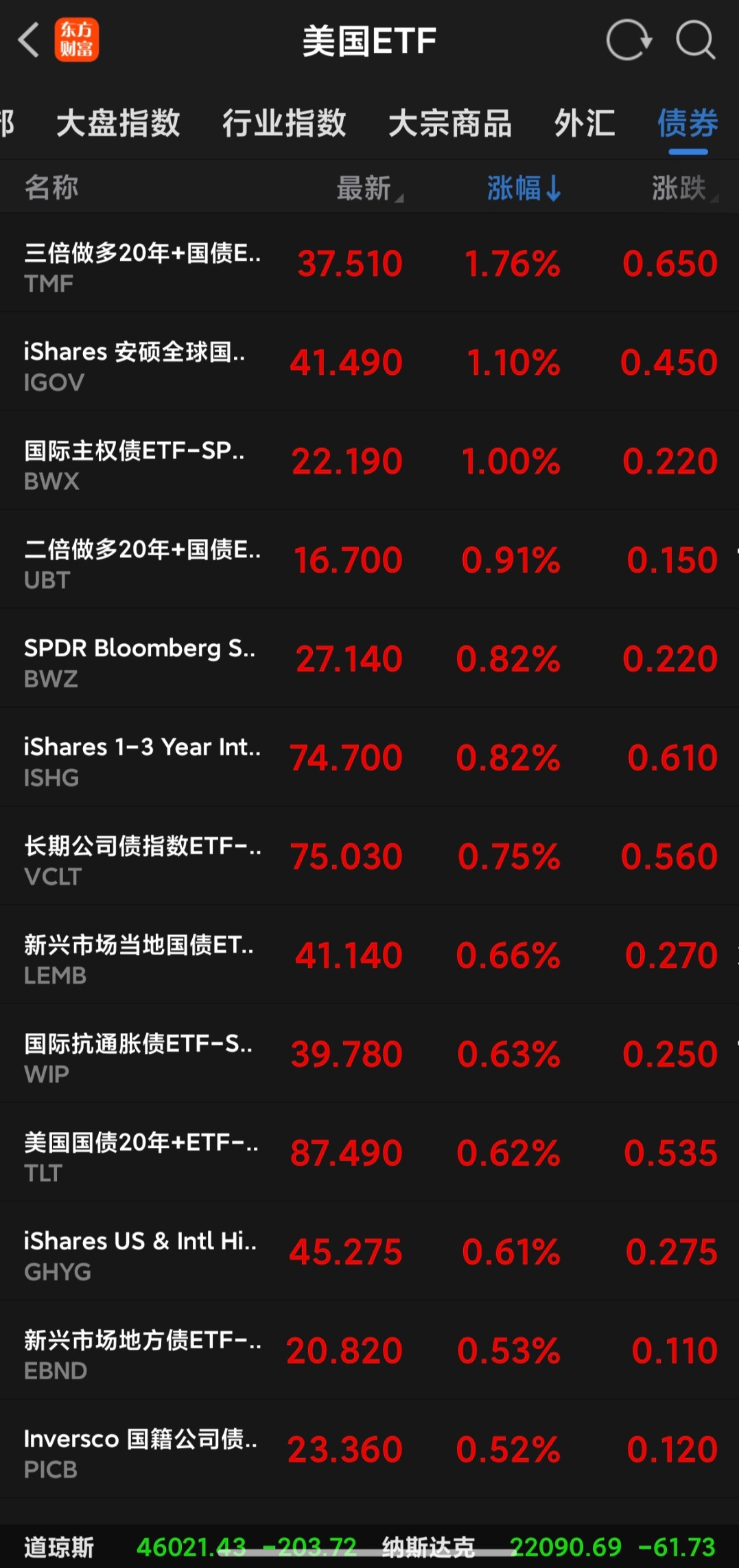Open the BWX ETF row
739x1568 pixels.
coord(369,462)
